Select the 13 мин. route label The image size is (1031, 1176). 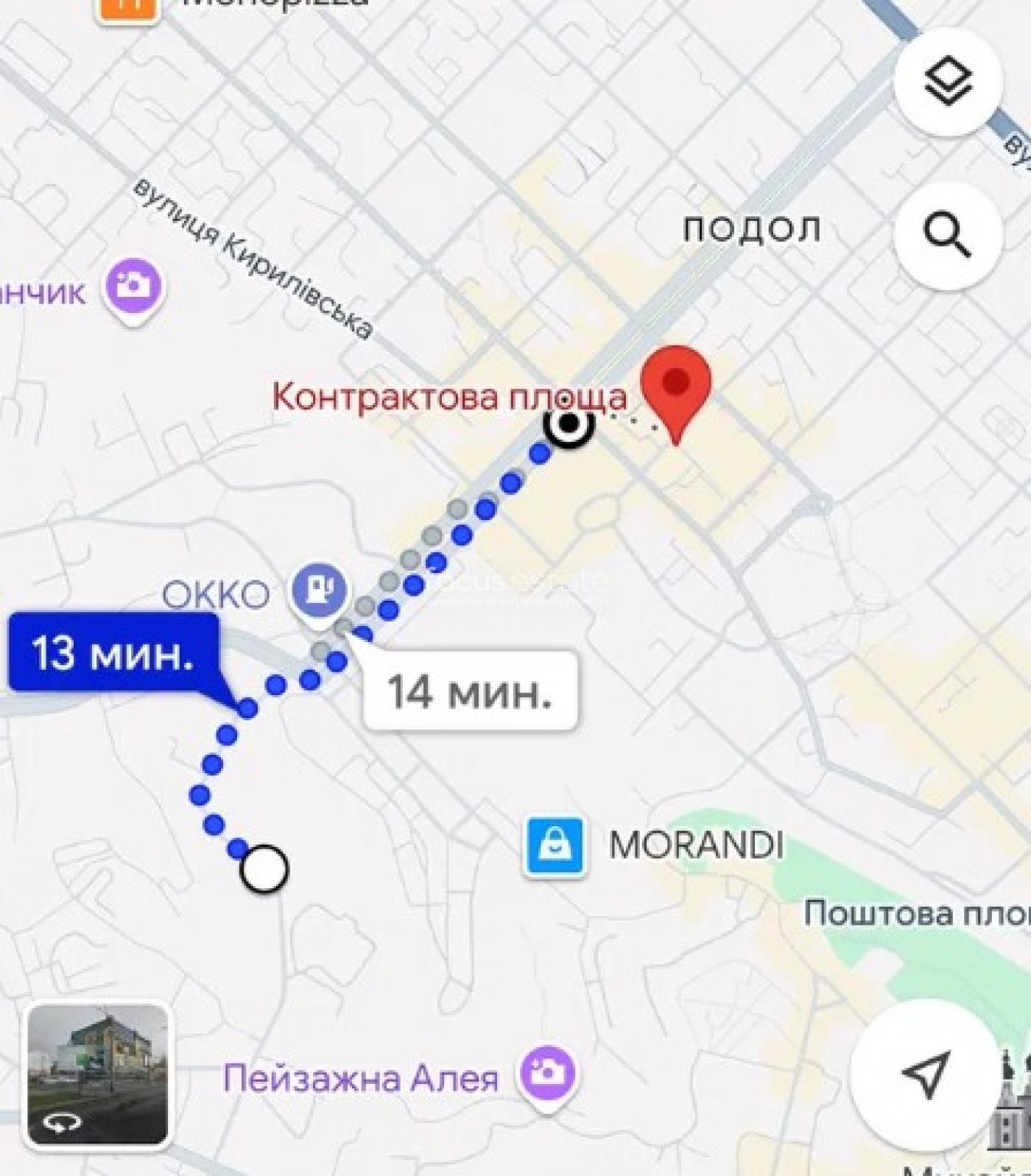[x=113, y=652]
